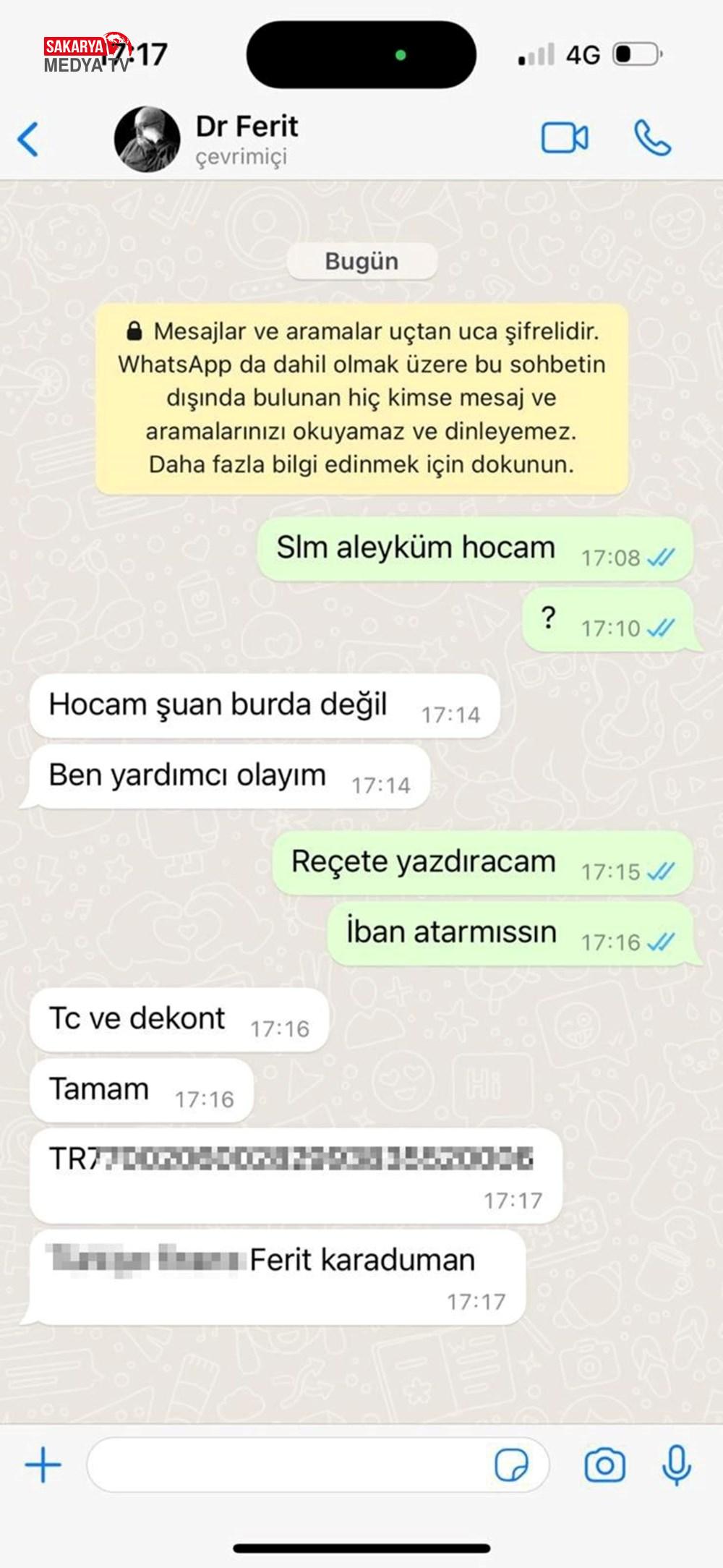Viewport: 723px width, 1568px height.
Task: Open the attachment plus menu
Action: click(43, 1465)
